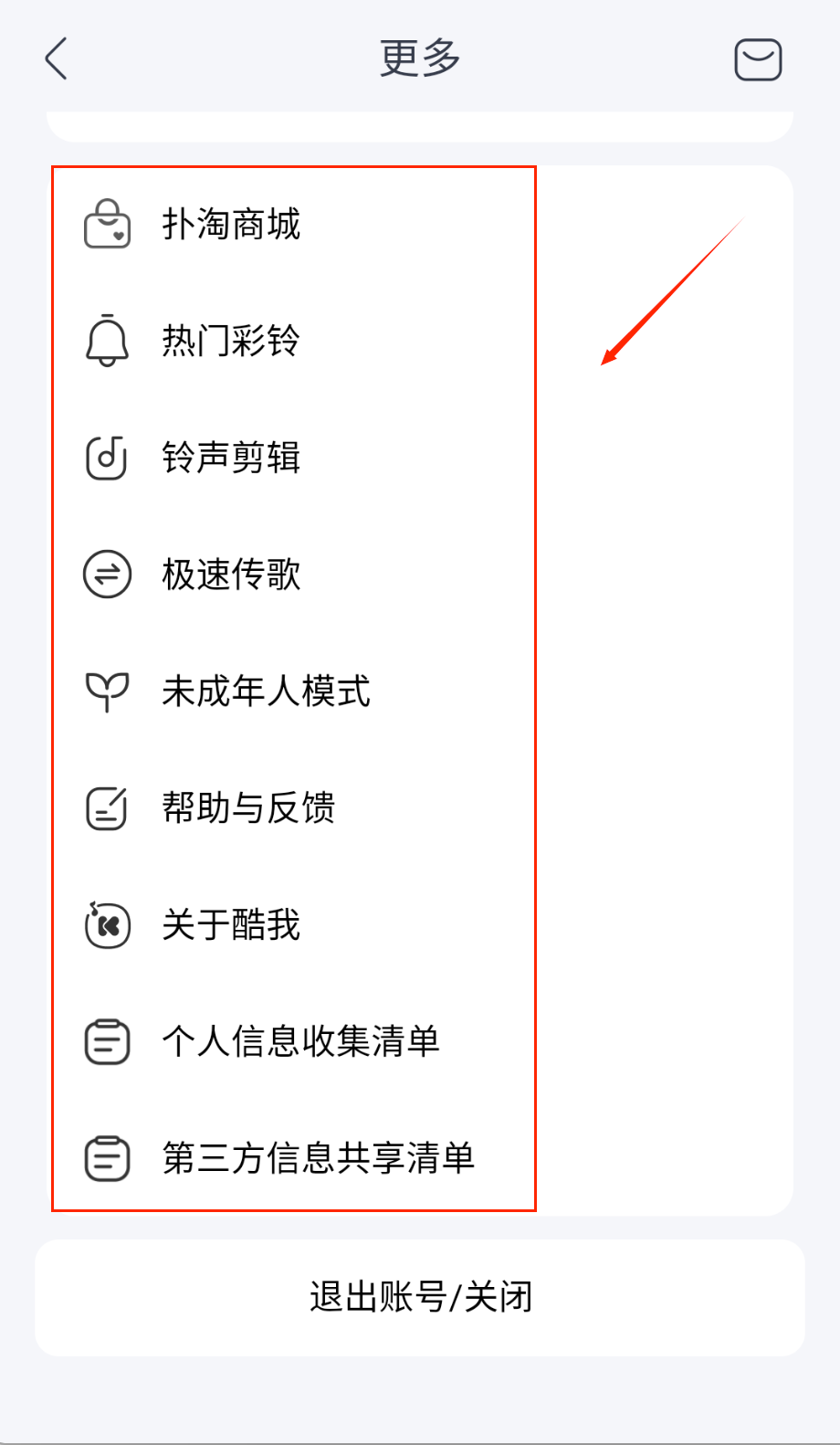Image resolution: width=840 pixels, height=1445 pixels.
Task: Open 未成年人模式 settings
Action: (x=266, y=691)
